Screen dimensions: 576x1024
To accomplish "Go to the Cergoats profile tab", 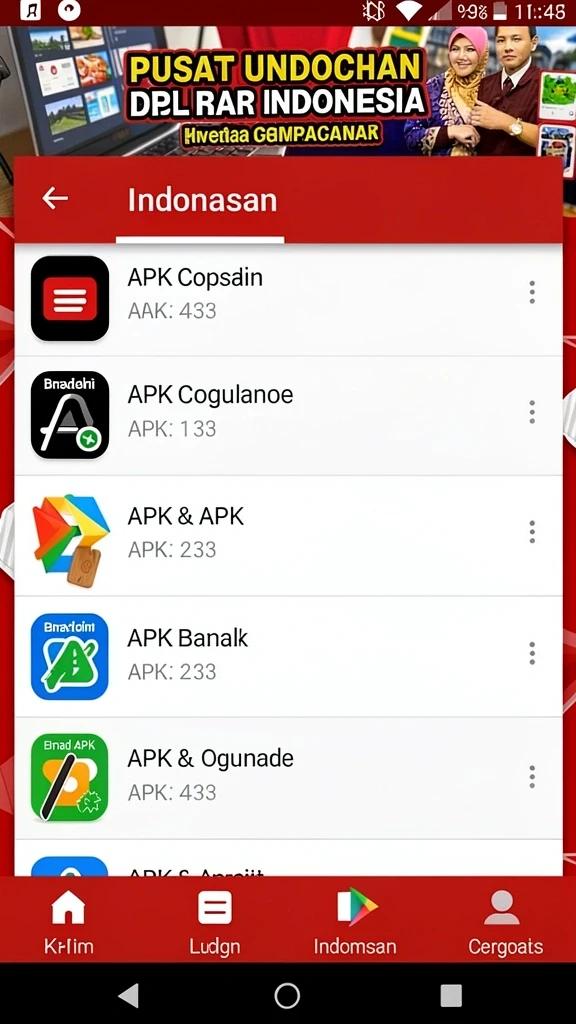I will (505, 921).
